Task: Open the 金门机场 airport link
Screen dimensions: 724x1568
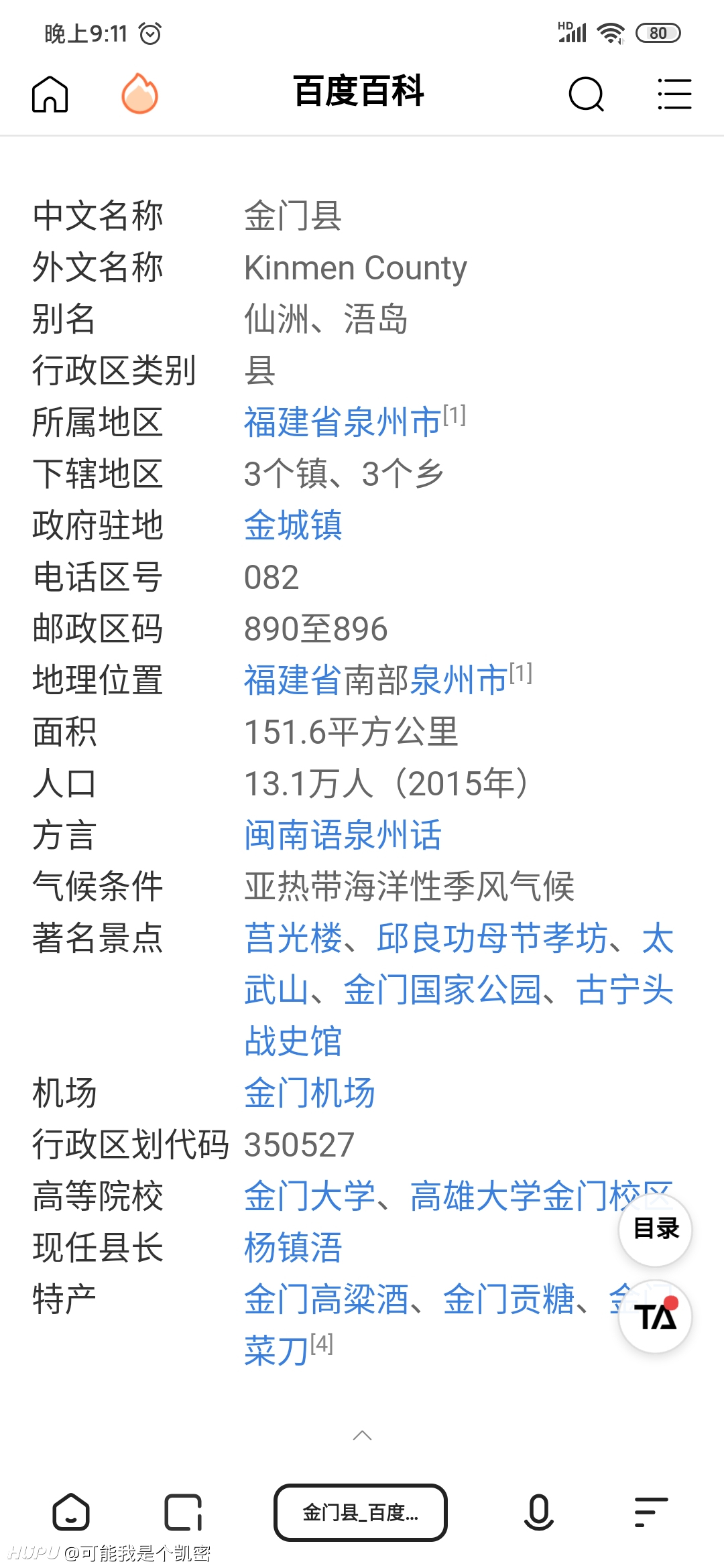Action: coord(309,1093)
